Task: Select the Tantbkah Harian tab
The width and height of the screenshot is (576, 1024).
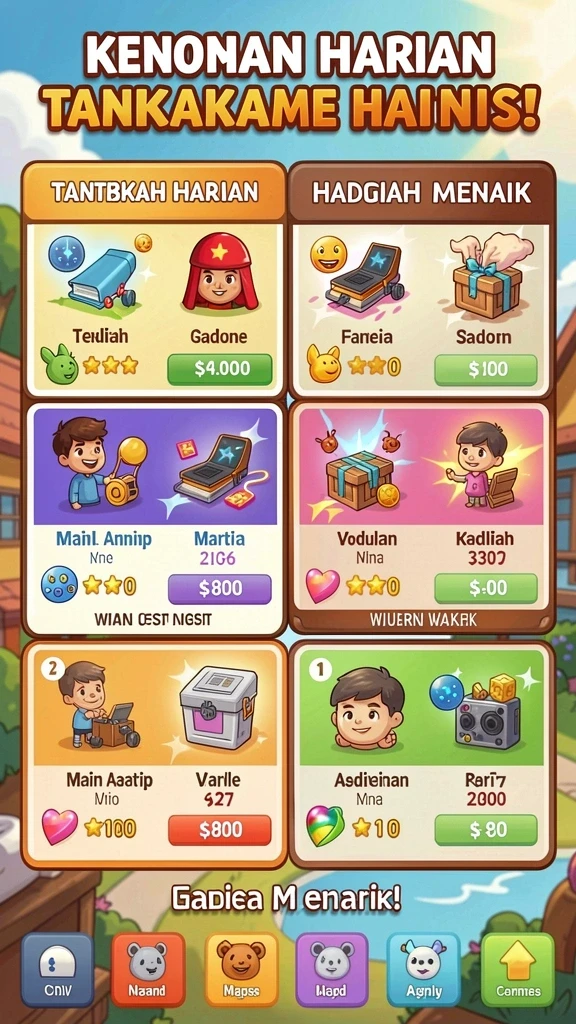Action: coord(154,192)
